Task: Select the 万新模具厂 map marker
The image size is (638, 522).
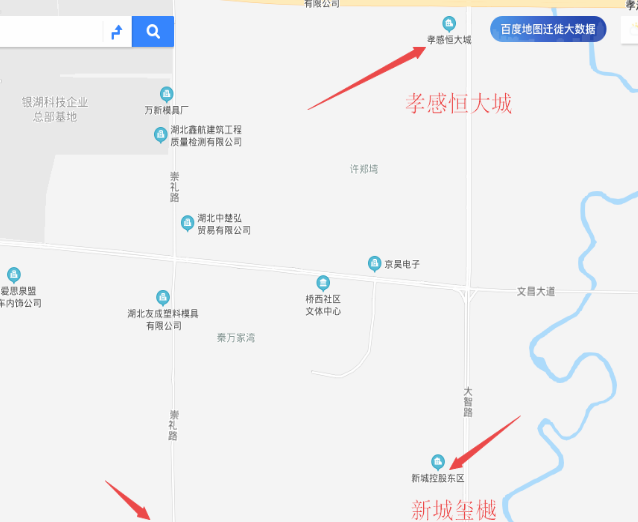Action: 166,93
